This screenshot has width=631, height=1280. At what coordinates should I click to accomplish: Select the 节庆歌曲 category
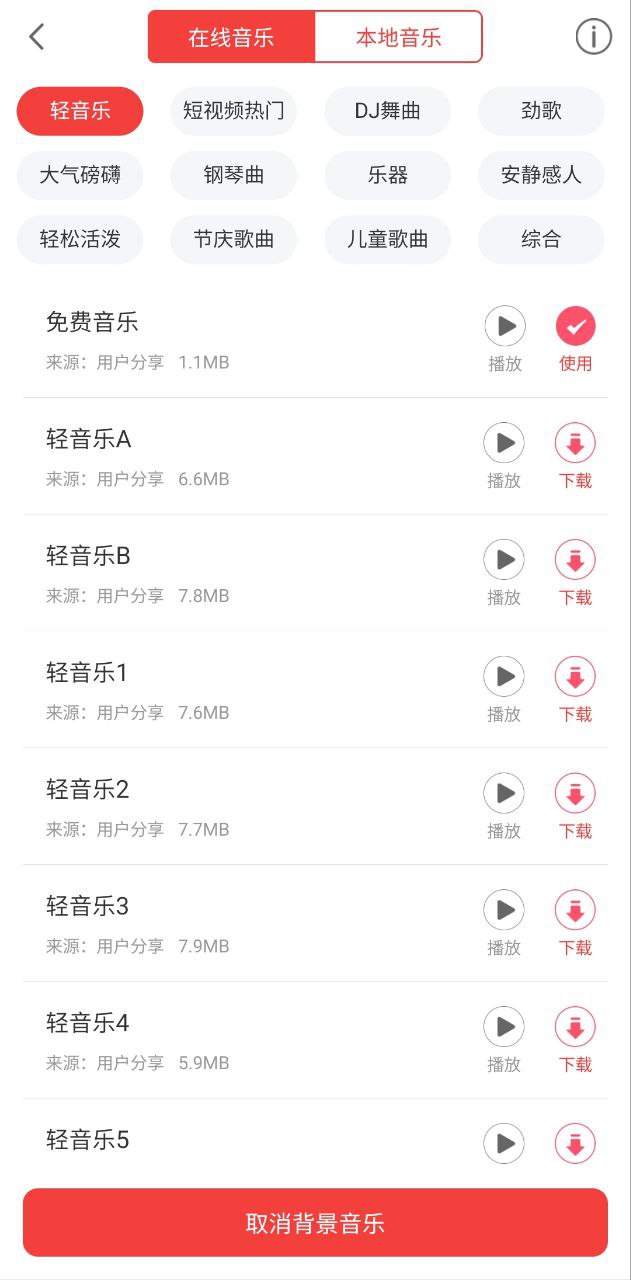233,239
